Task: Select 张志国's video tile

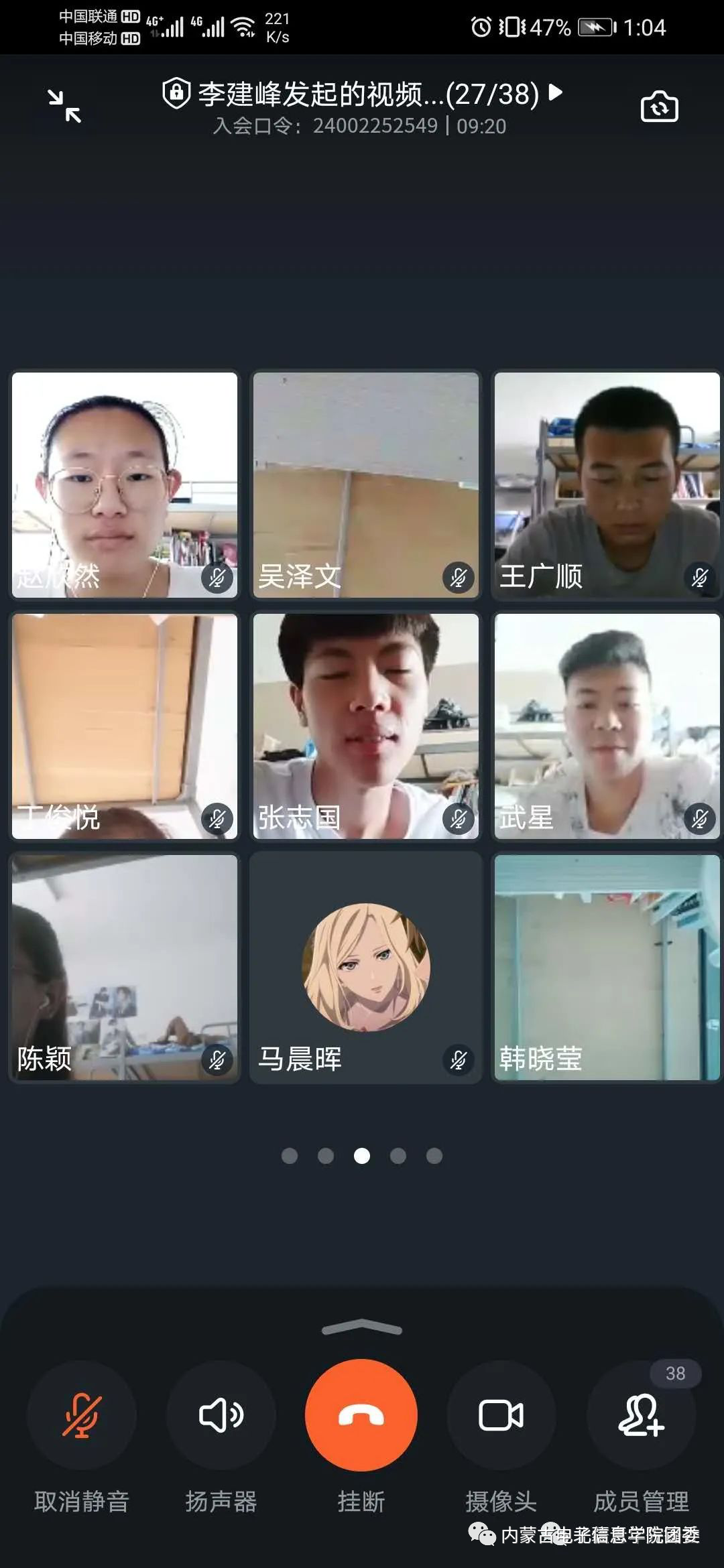Action: [x=366, y=726]
